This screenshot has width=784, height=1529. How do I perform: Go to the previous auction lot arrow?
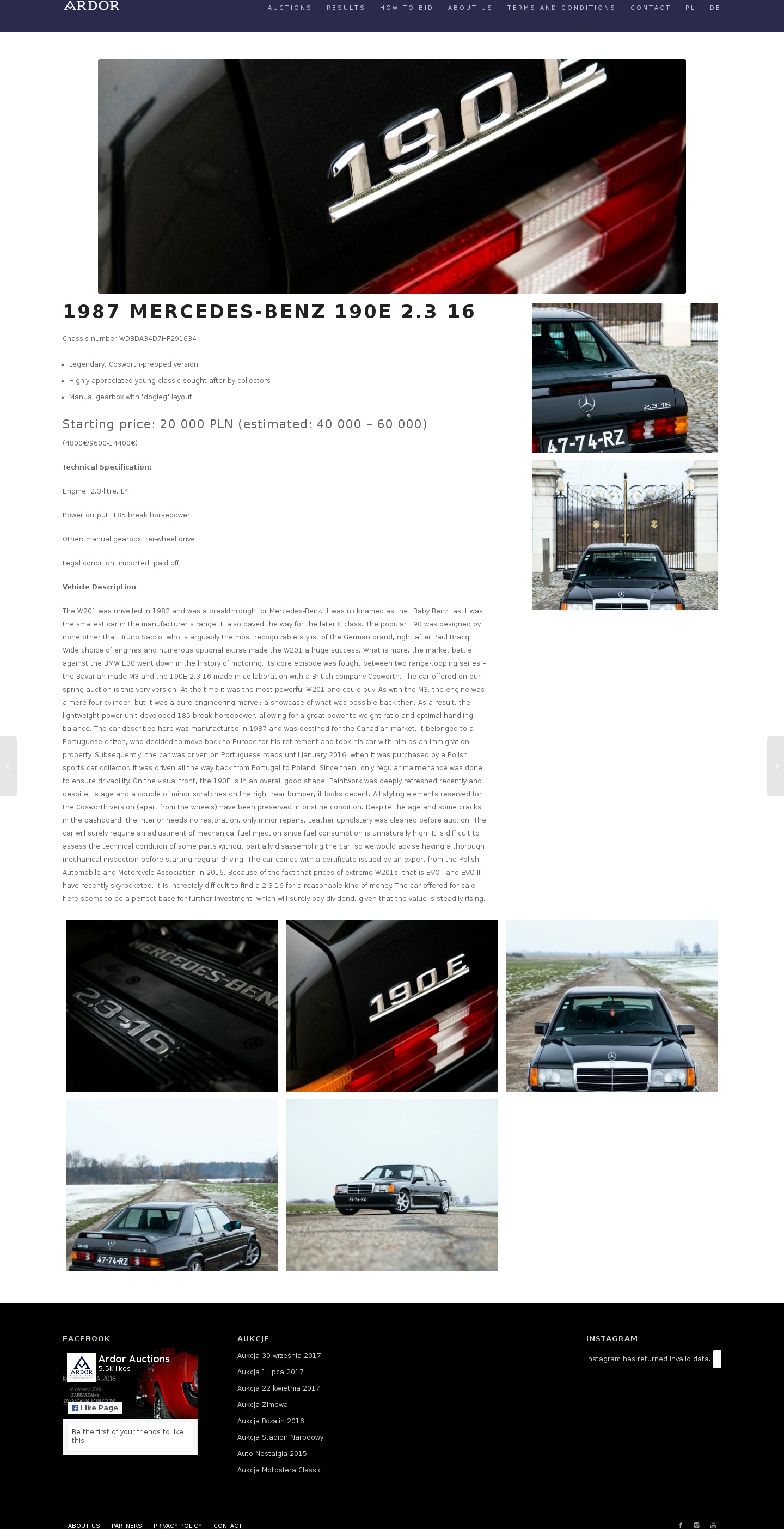tap(8, 766)
